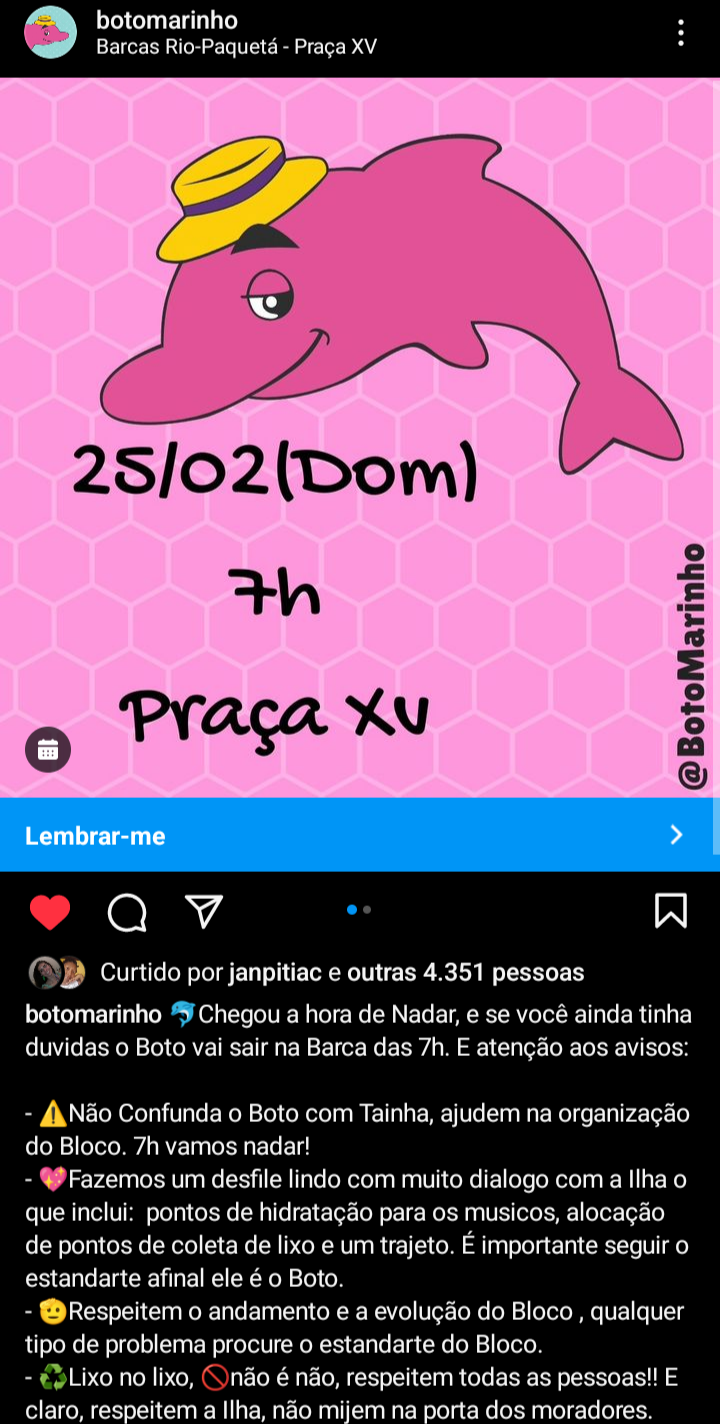Save the post with the bookmark icon

pyautogui.click(x=670, y=911)
